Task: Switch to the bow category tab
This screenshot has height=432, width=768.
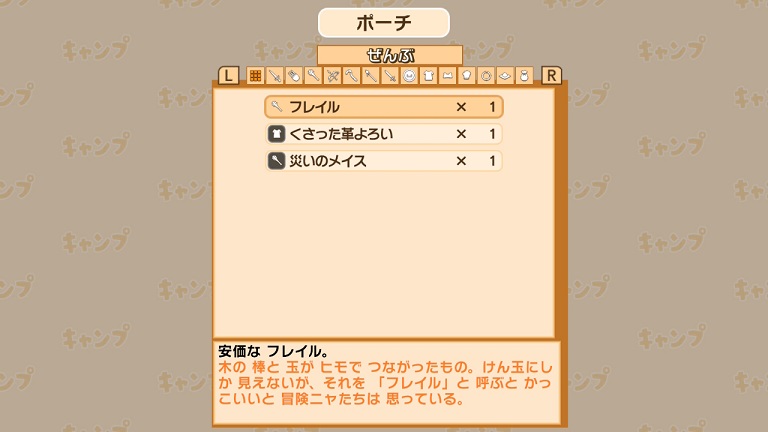Action: coord(333,75)
